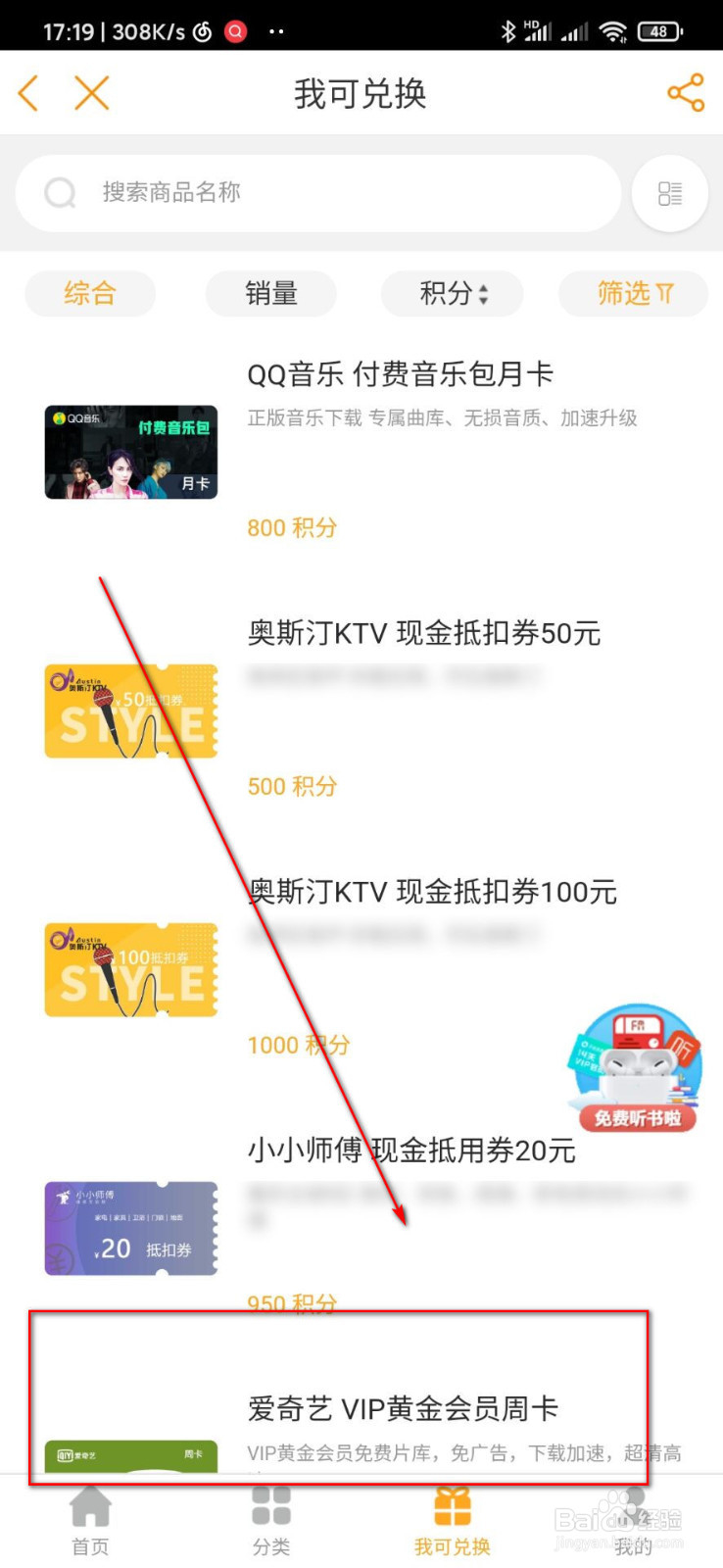This screenshot has width=723, height=1568.
Task: Open the share icon at top right
Action: click(685, 93)
